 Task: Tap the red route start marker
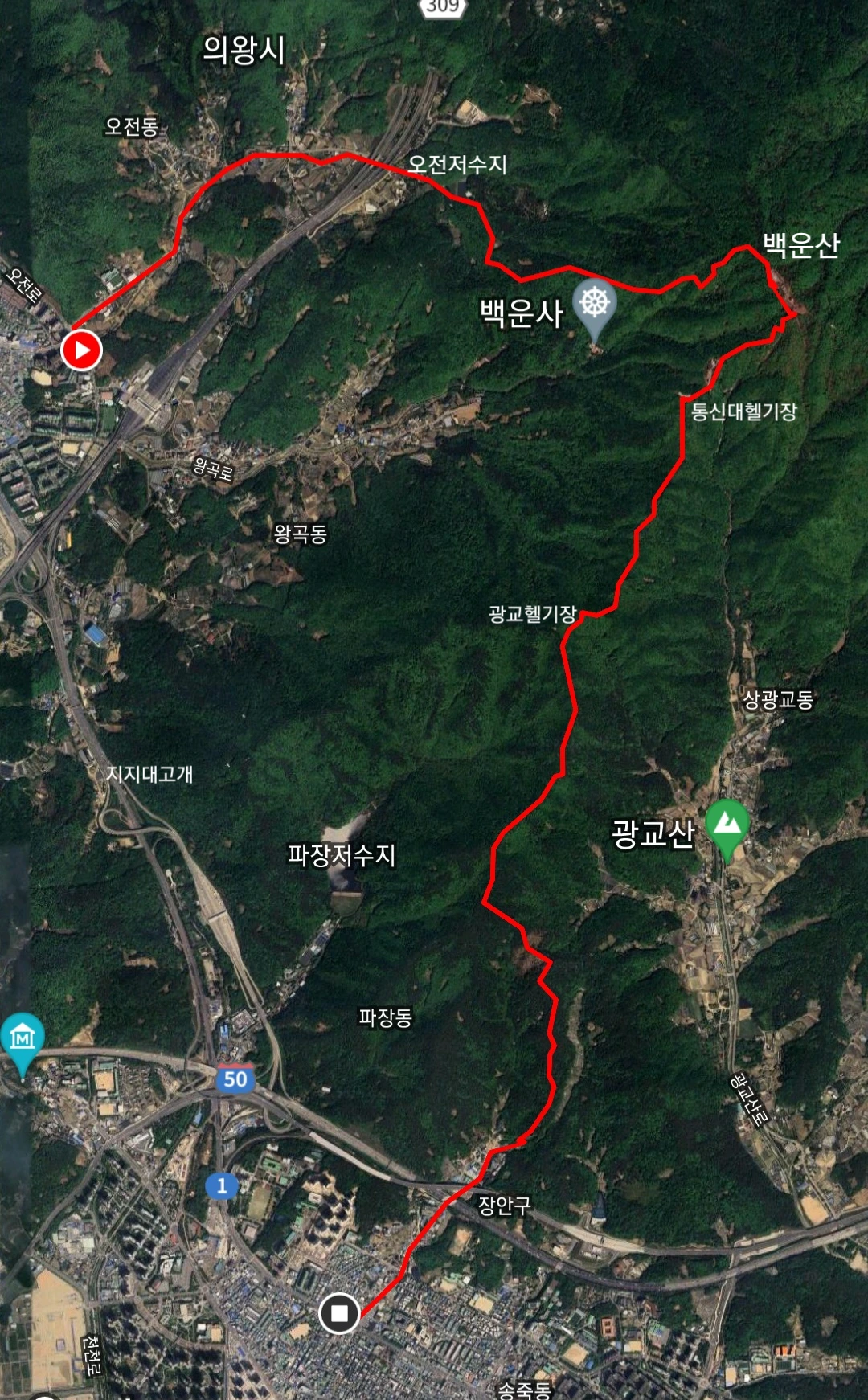click(81, 350)
